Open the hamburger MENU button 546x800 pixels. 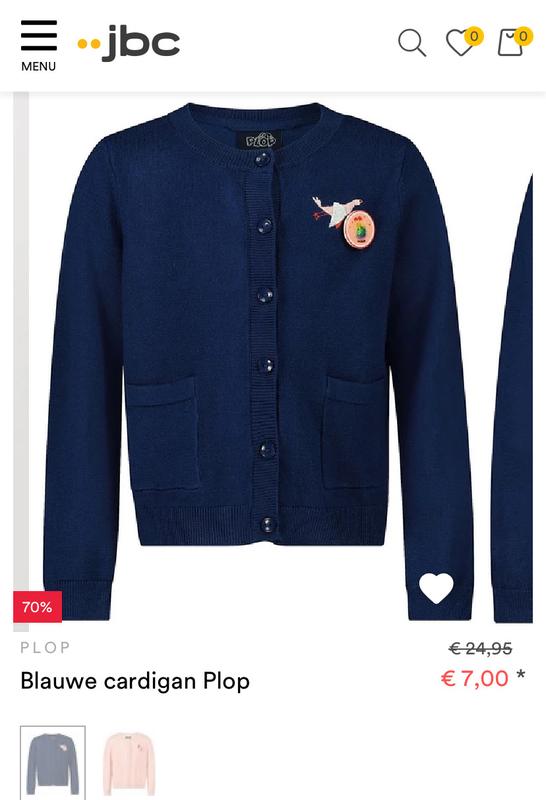coord(38,45)
